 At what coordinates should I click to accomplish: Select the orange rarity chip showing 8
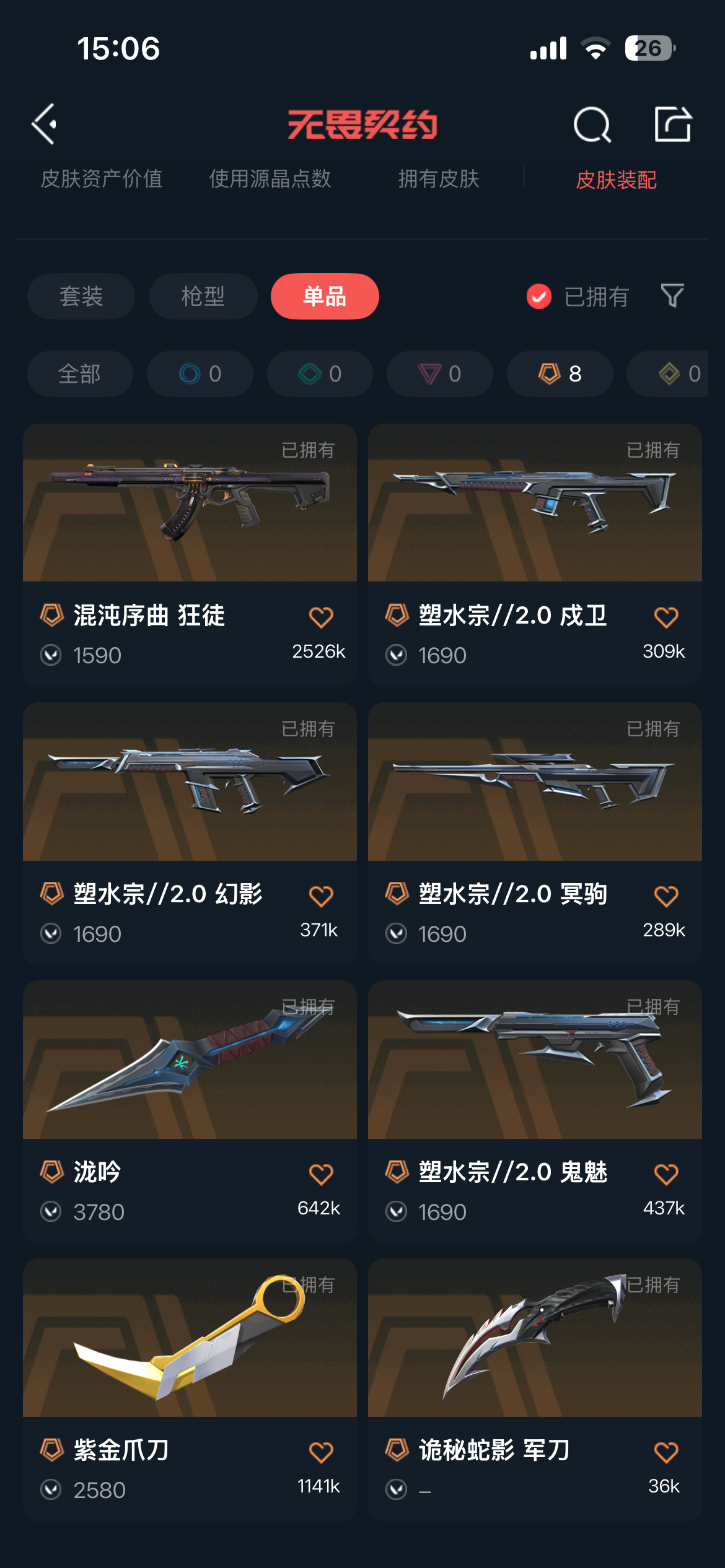(x=560, y=373)
